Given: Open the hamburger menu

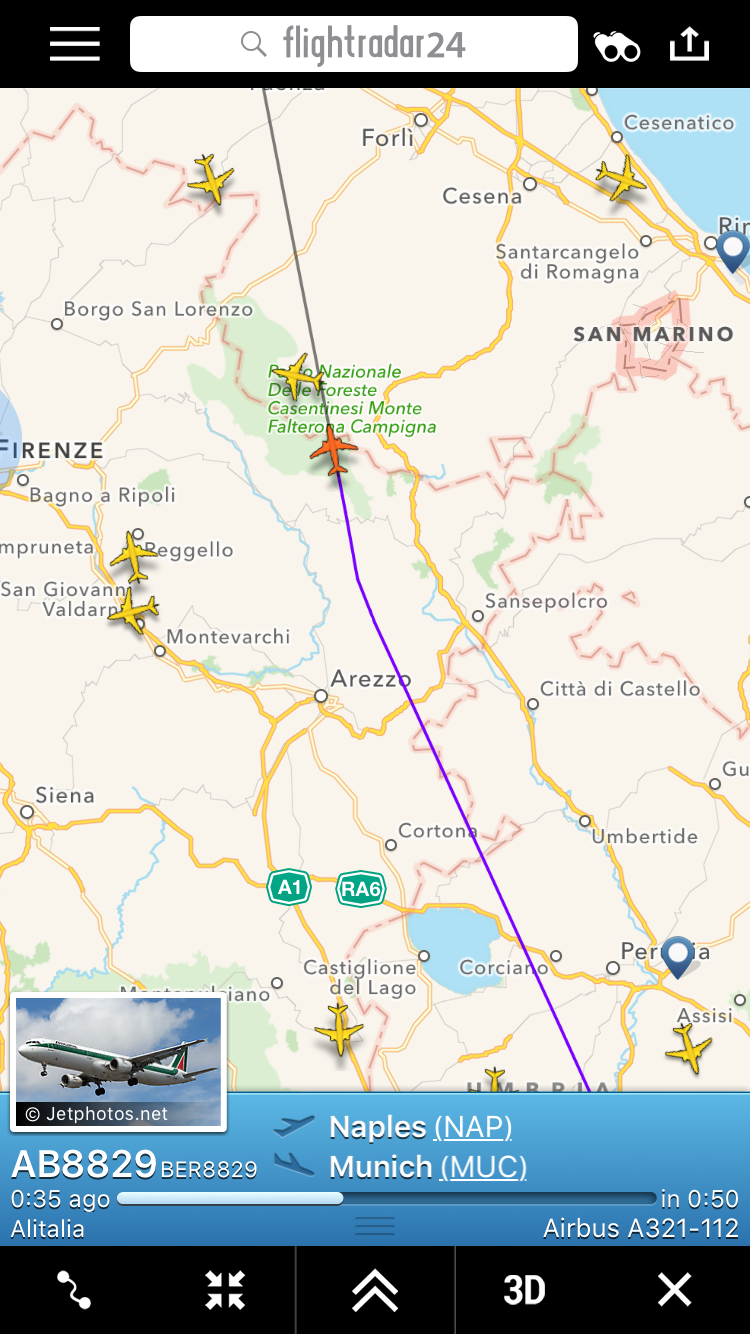Looking at the screenshot, I should point(75,44).
